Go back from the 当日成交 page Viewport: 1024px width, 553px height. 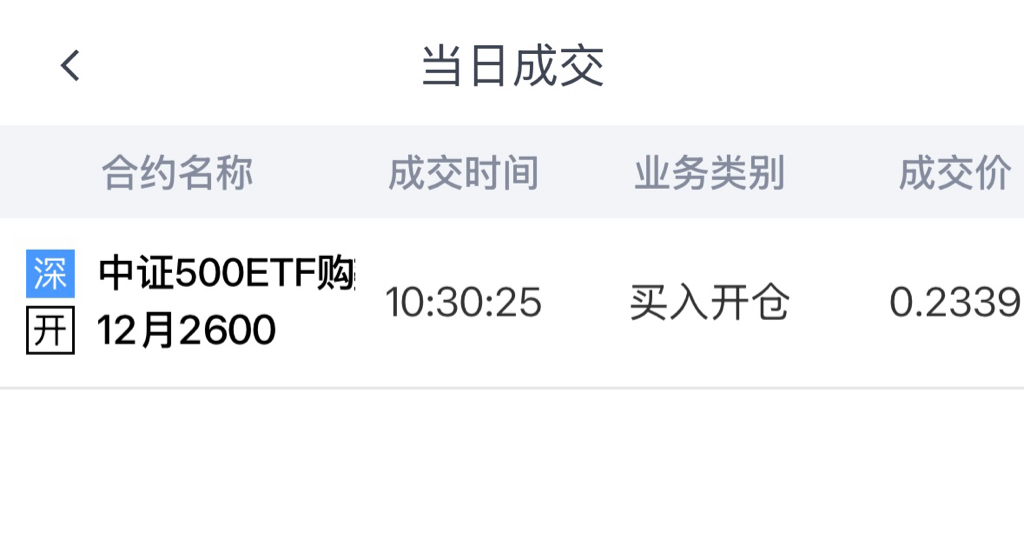pyautogui.click(x=70, y=65)
